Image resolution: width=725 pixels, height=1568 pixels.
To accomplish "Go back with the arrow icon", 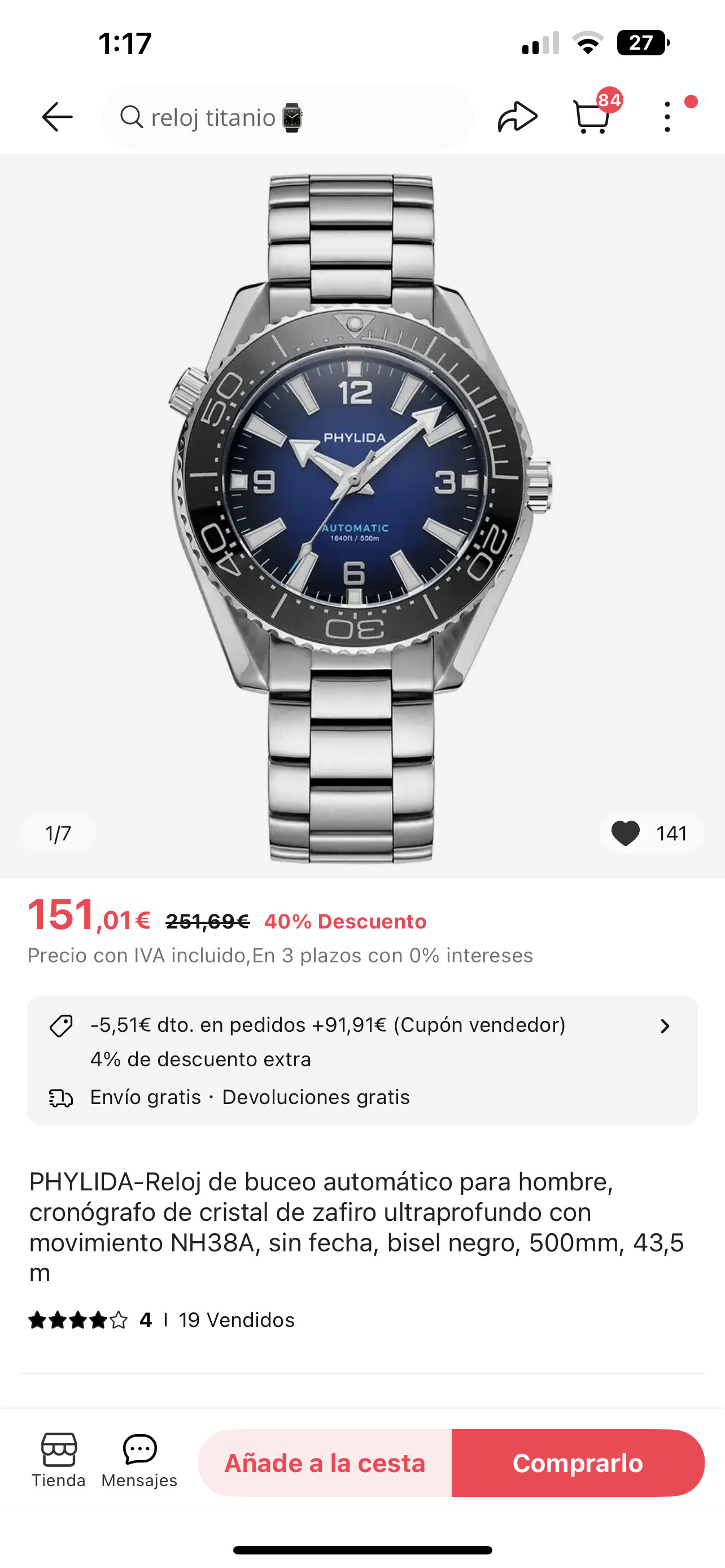I will tap(57, 117).
